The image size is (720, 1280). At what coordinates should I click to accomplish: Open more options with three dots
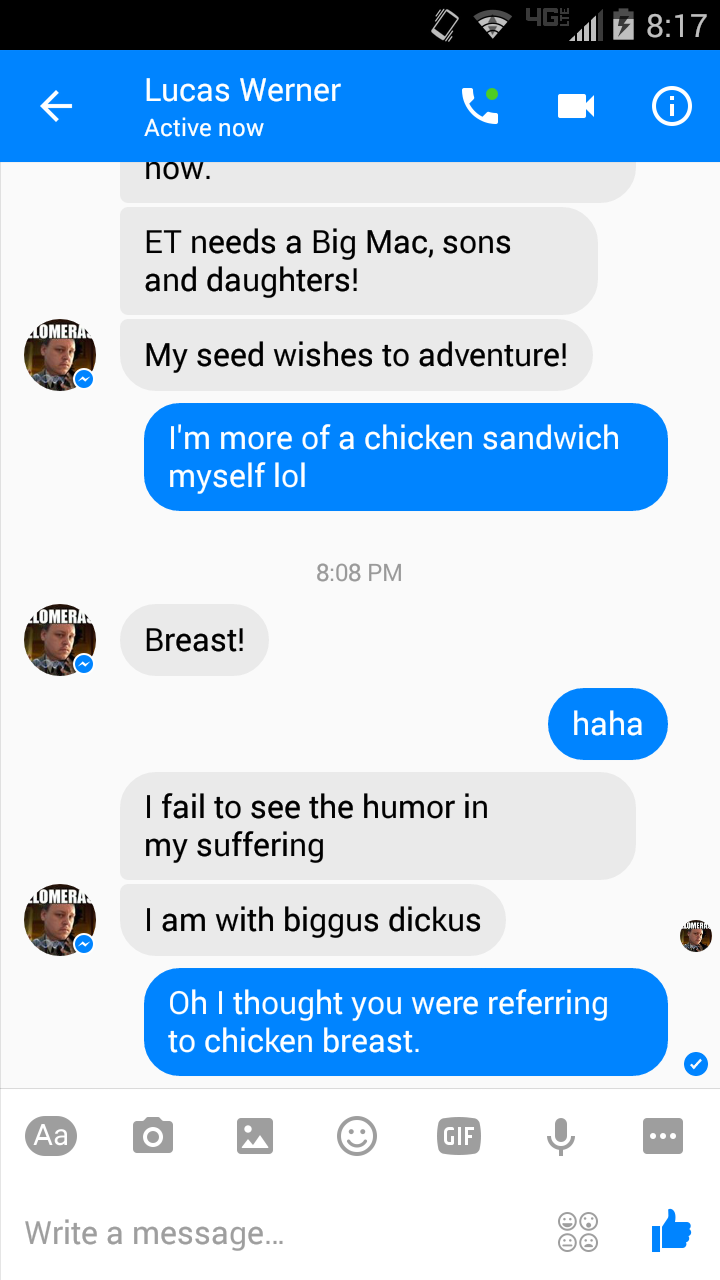coord(663,1136)
